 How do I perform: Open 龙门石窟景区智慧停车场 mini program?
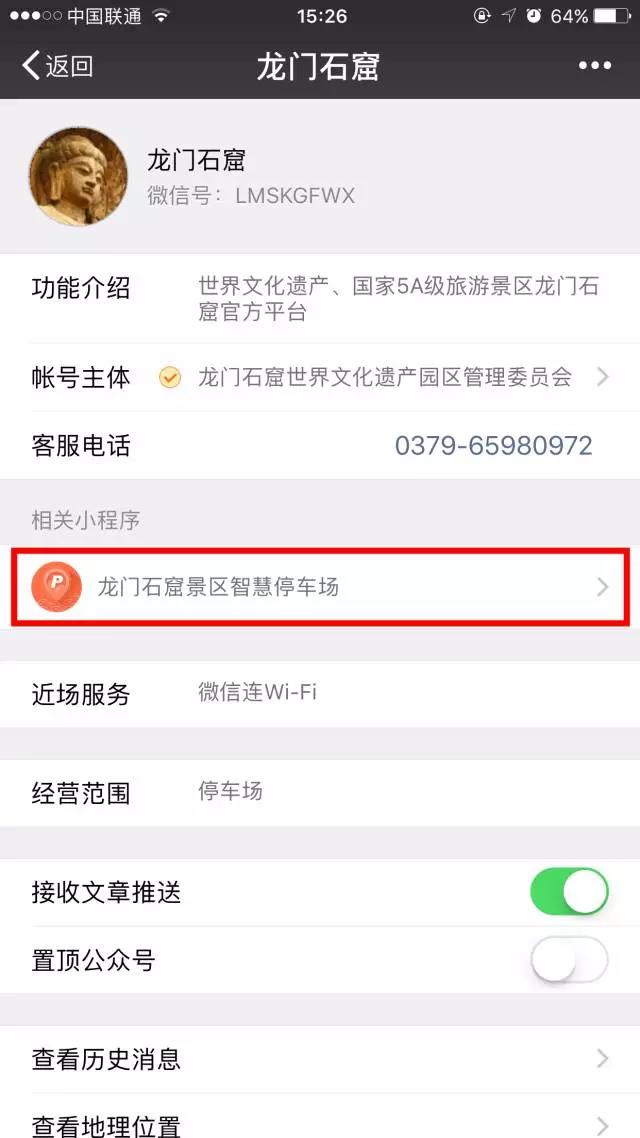[x=320, y=587]
